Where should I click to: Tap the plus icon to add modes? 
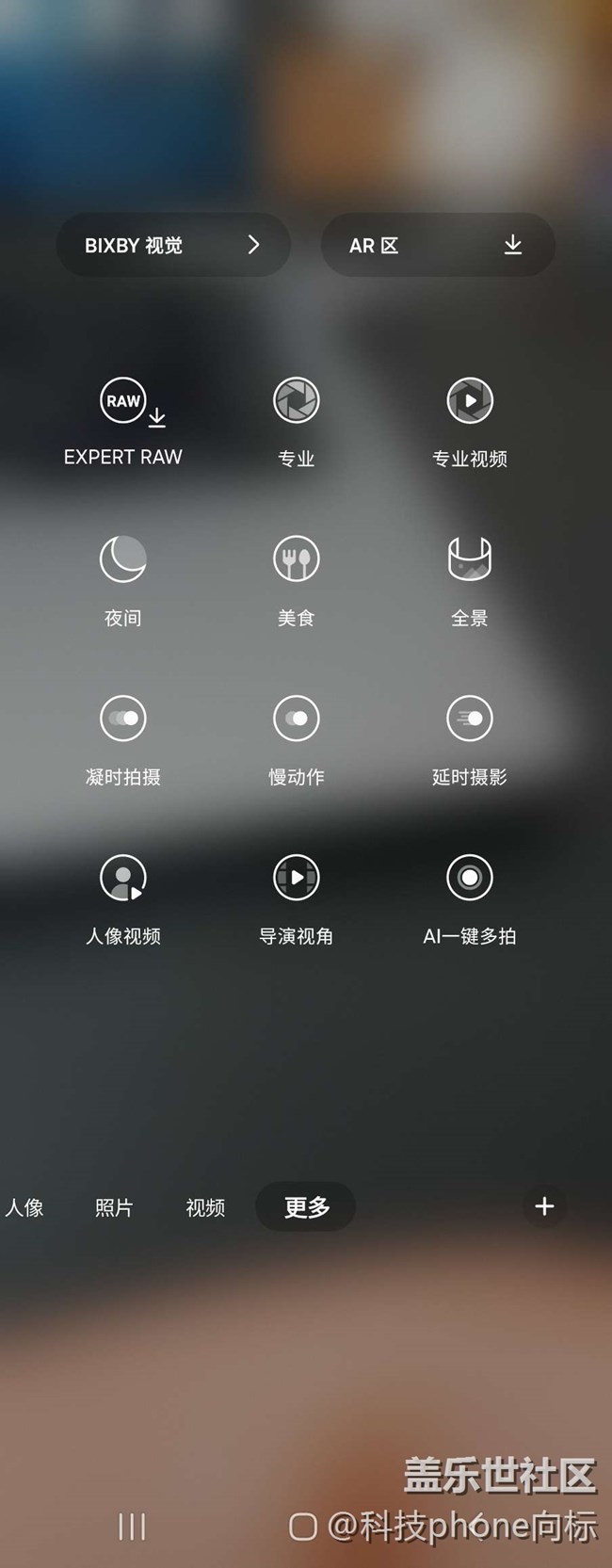click(x=544, y=1206)
